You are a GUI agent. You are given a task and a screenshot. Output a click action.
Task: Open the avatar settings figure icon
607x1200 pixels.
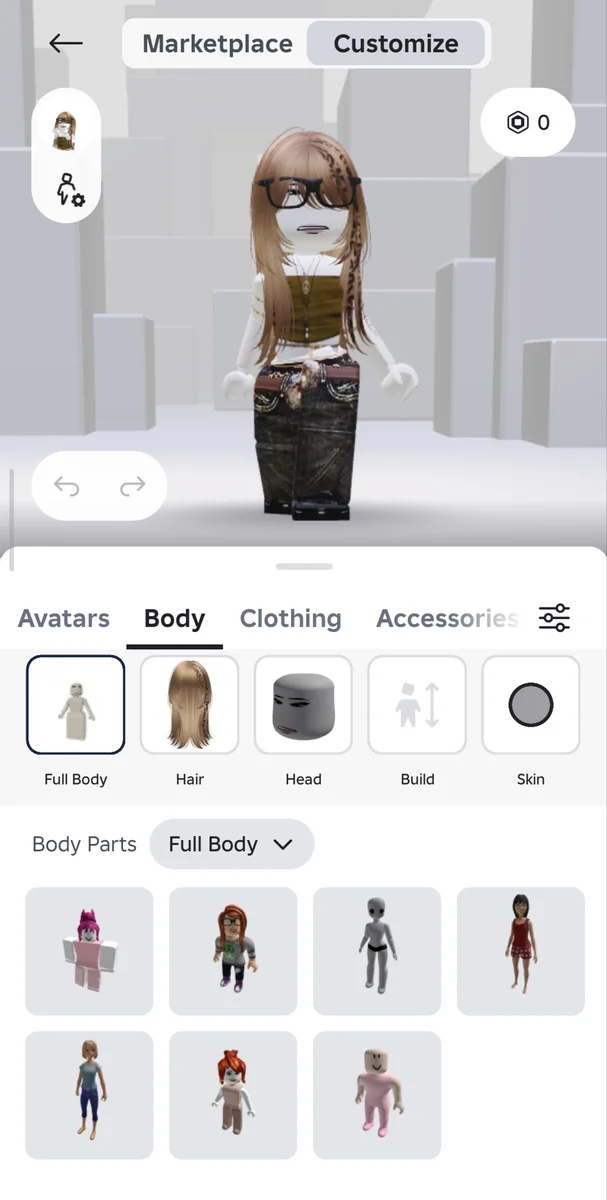click(x=69, y=189)
